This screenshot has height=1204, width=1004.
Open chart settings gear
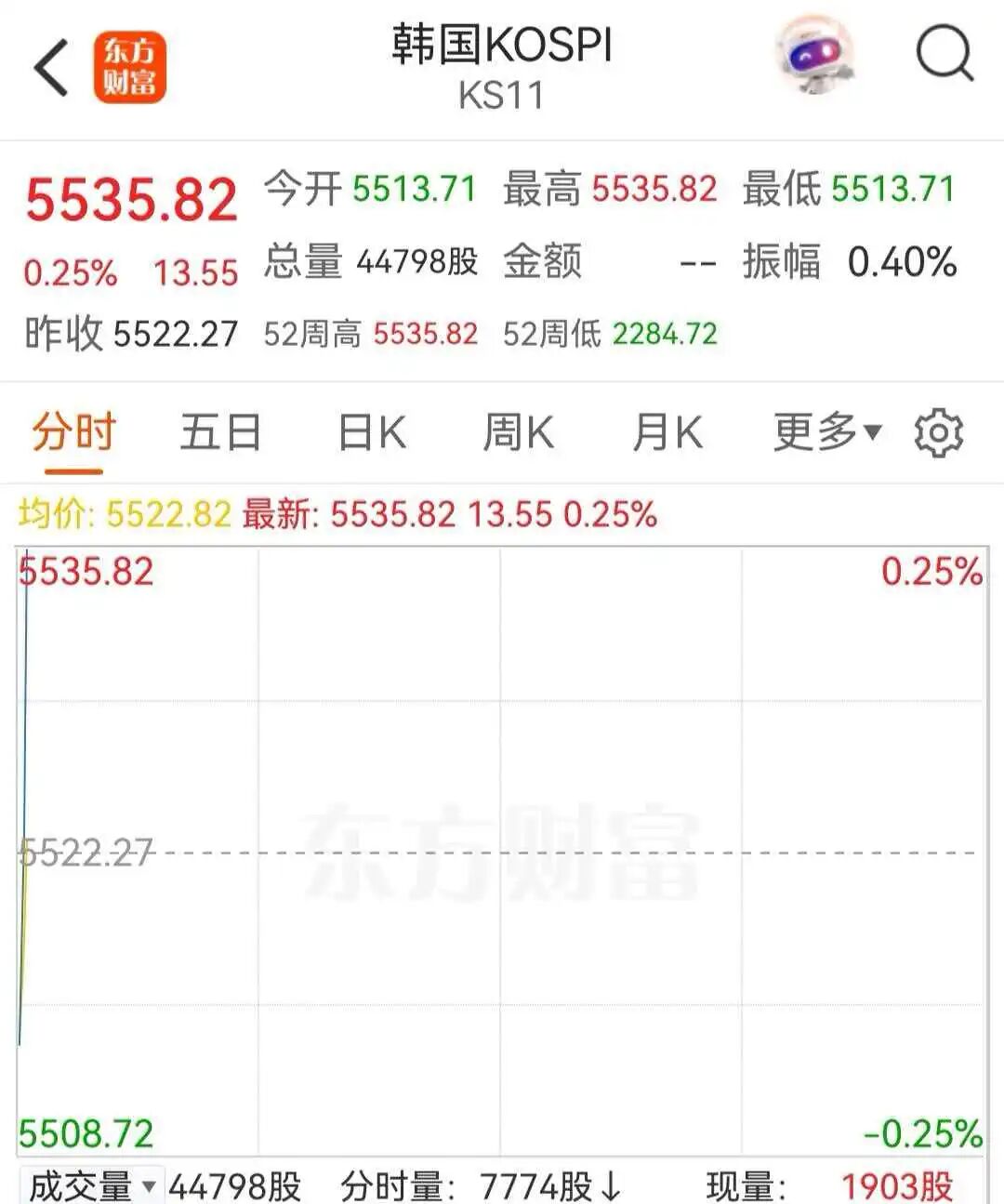click(938, 433)
